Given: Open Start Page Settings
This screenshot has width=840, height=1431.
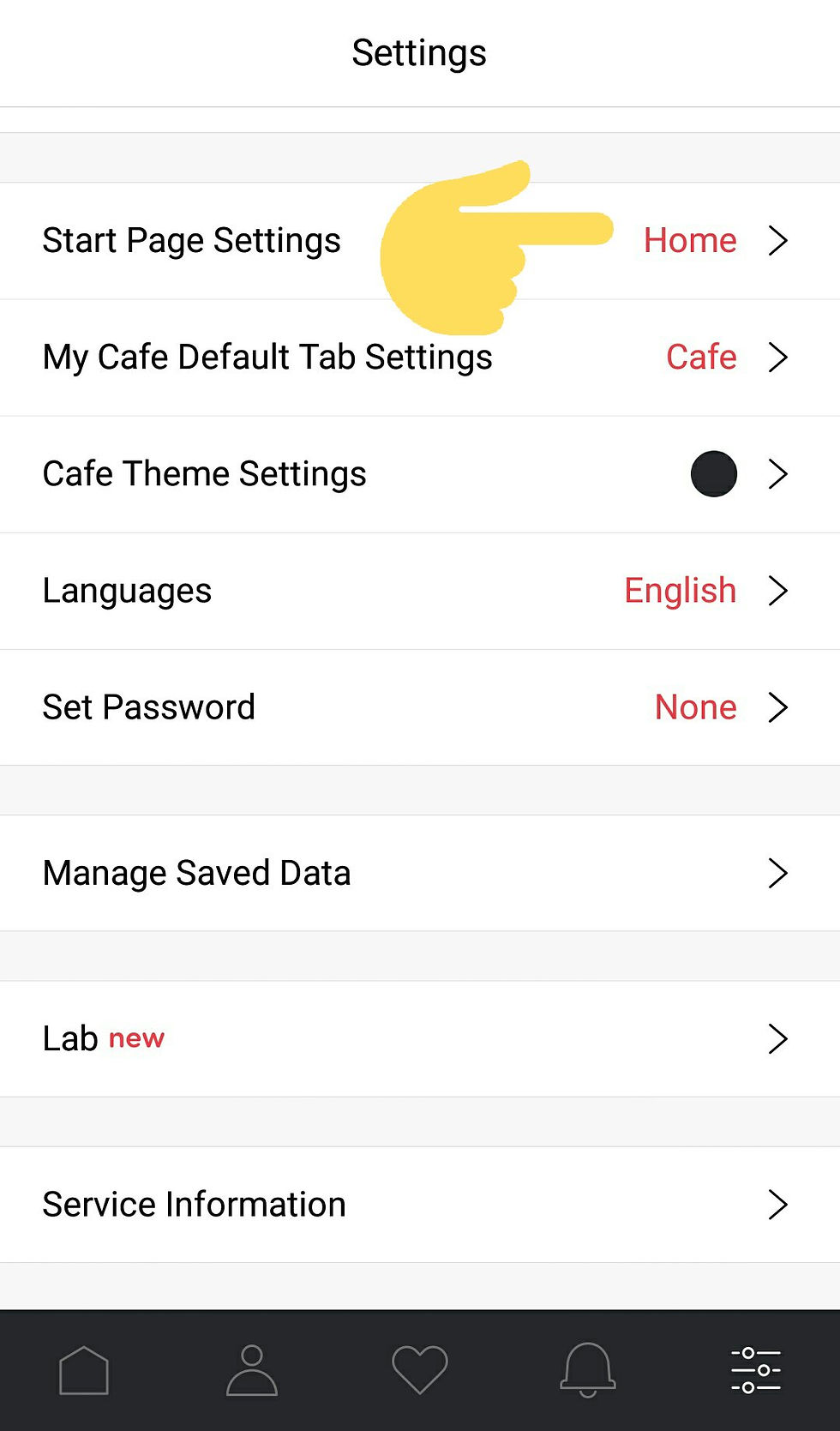Looking at the screenshot, I should tap(420, 241).
